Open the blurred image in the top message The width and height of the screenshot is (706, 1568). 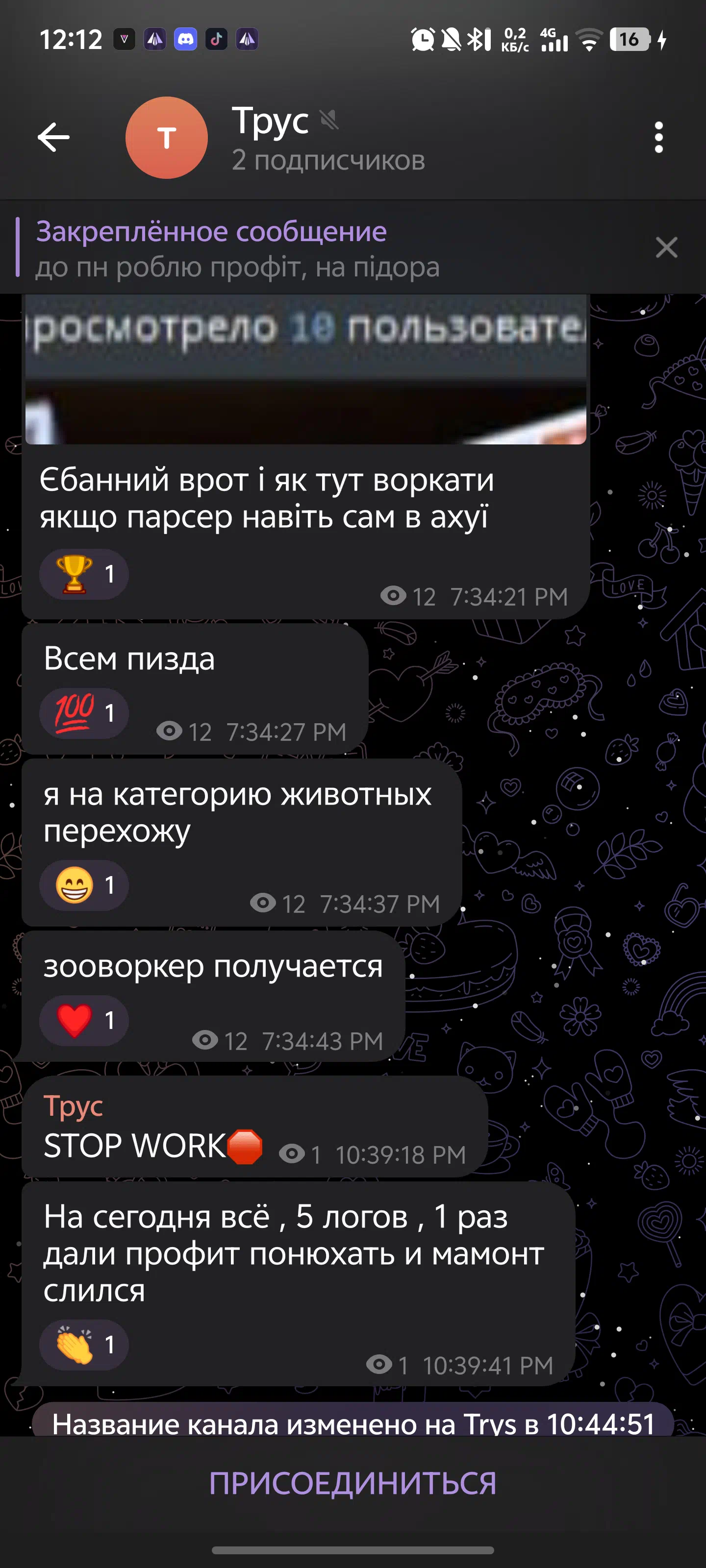pos(306,369)
